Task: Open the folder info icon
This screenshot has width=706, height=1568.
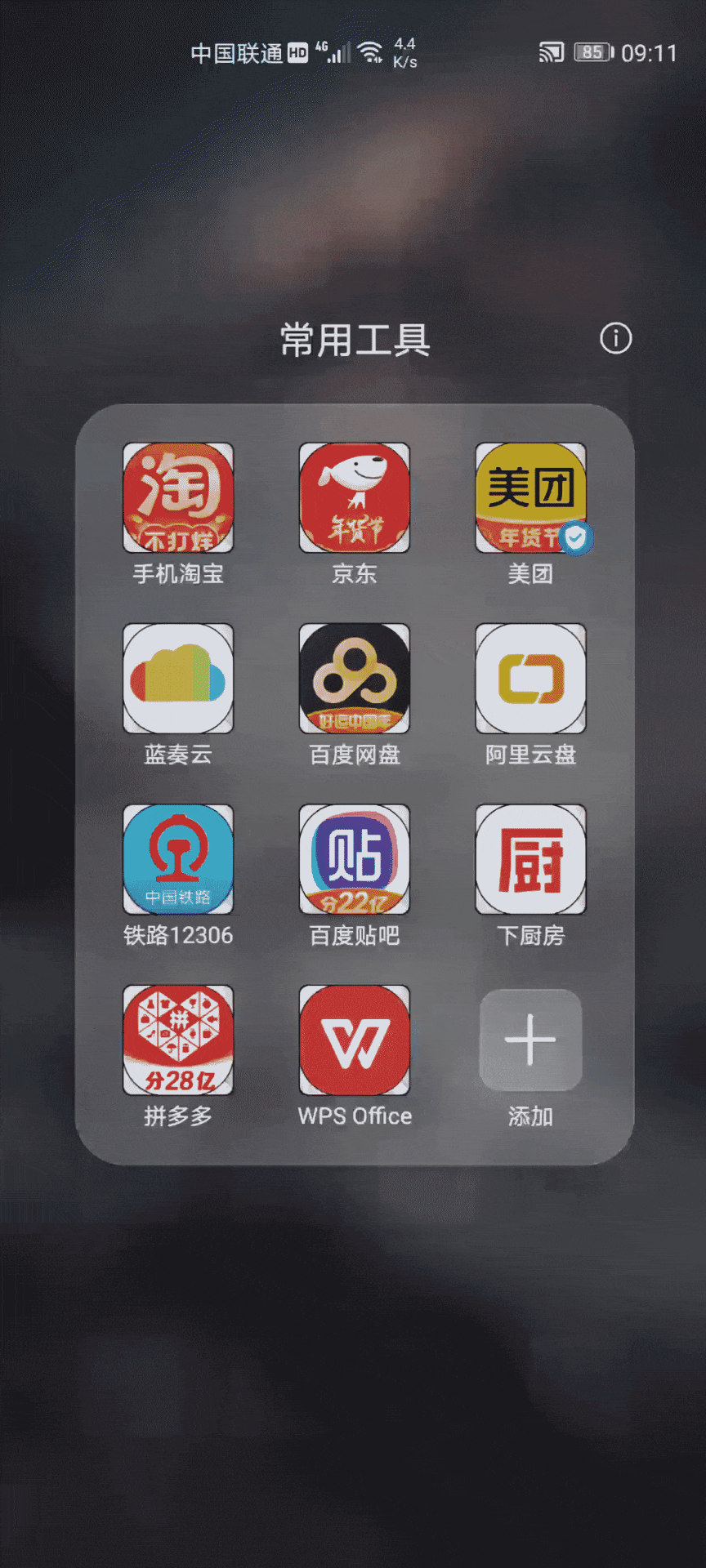Action: 616,338
